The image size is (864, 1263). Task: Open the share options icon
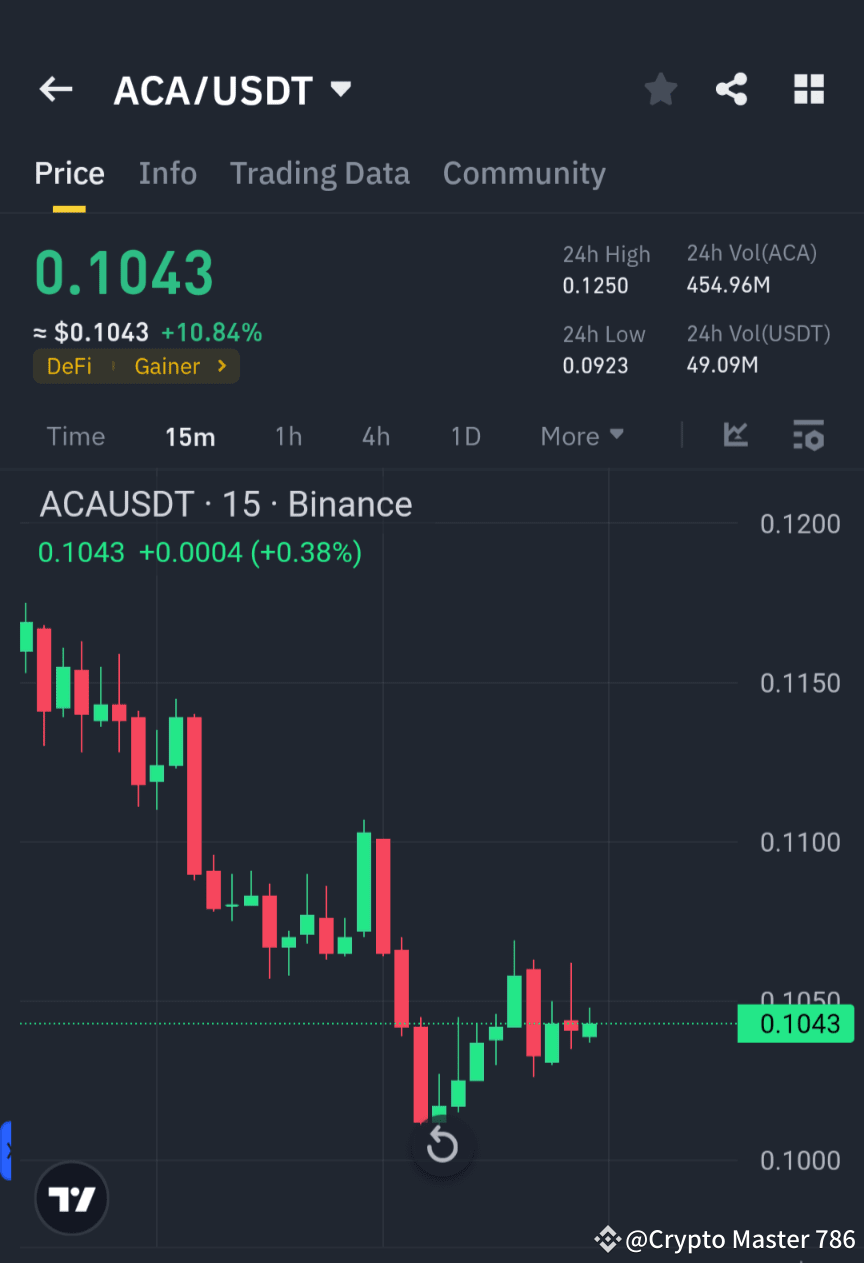[732, 89]
